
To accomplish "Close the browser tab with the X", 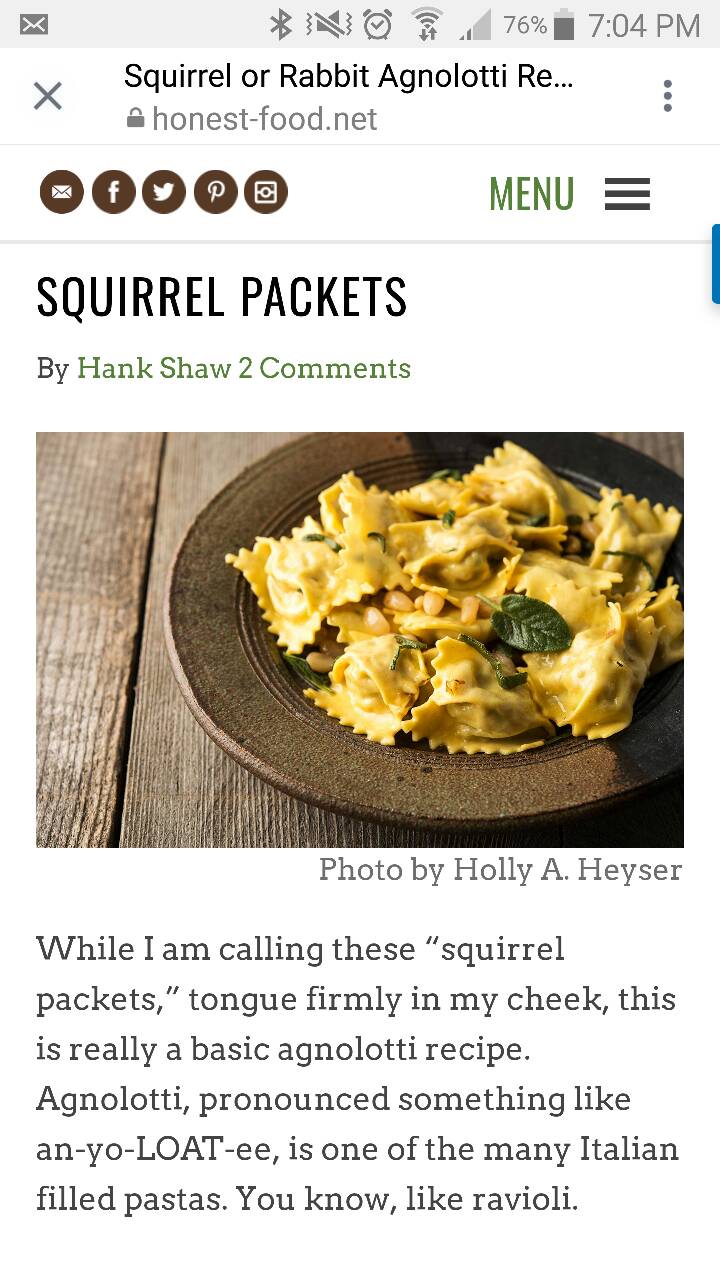I will pyautogui.click(x=48, y=96).
